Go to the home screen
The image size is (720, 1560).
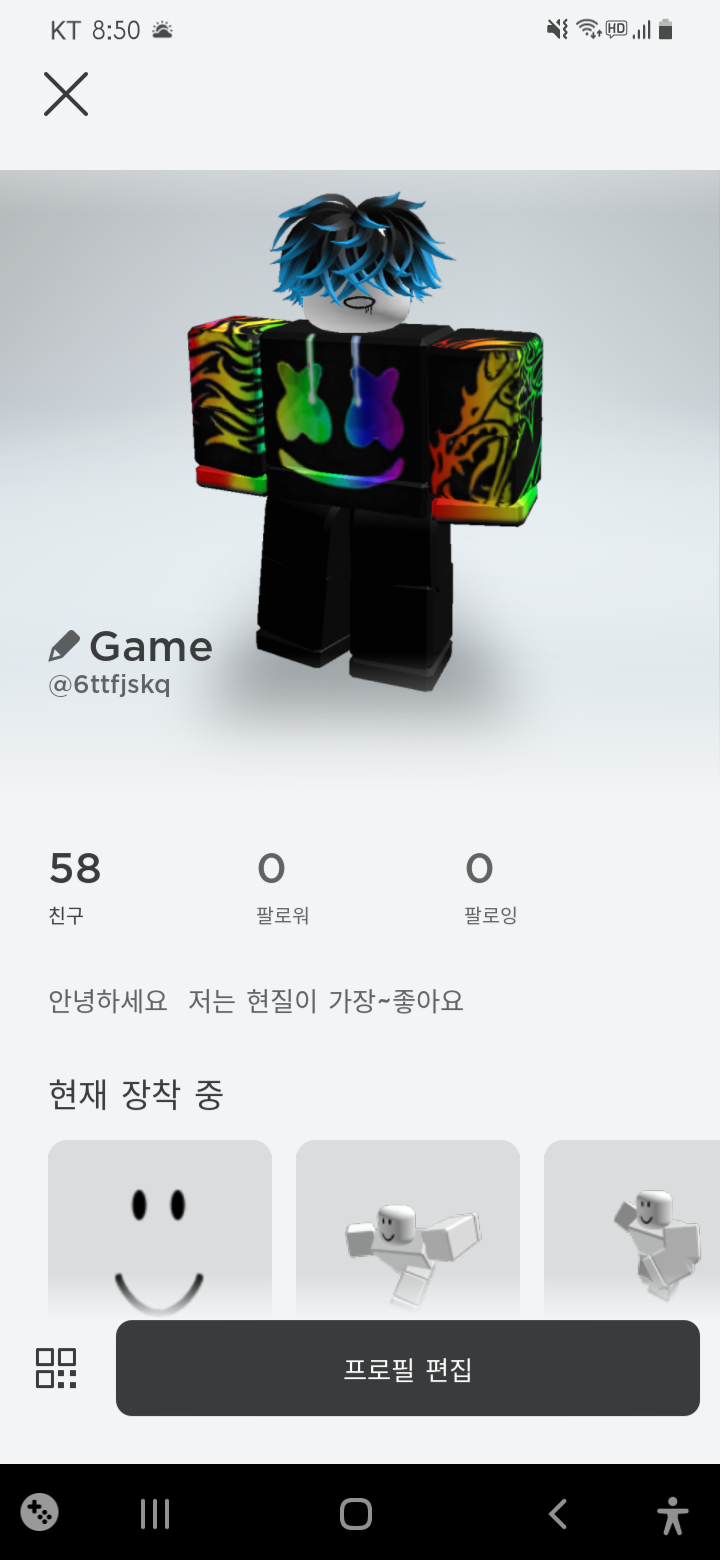tap(356, 1514)
